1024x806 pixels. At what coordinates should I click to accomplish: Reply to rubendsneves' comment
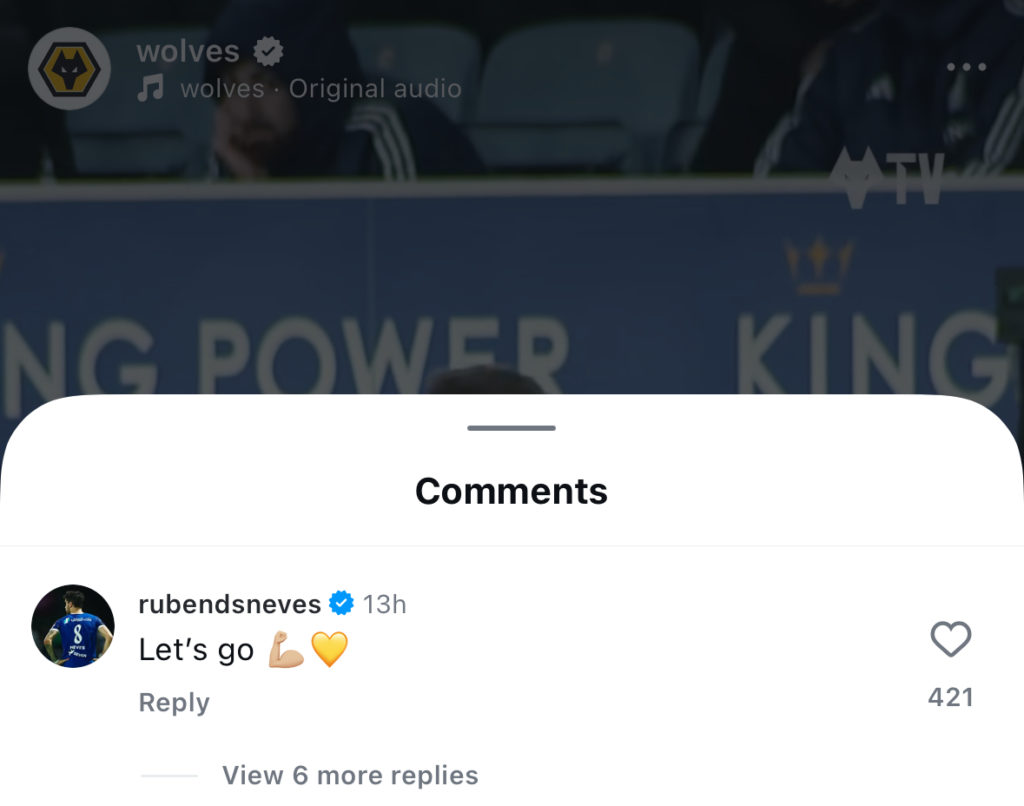point(174,703)
